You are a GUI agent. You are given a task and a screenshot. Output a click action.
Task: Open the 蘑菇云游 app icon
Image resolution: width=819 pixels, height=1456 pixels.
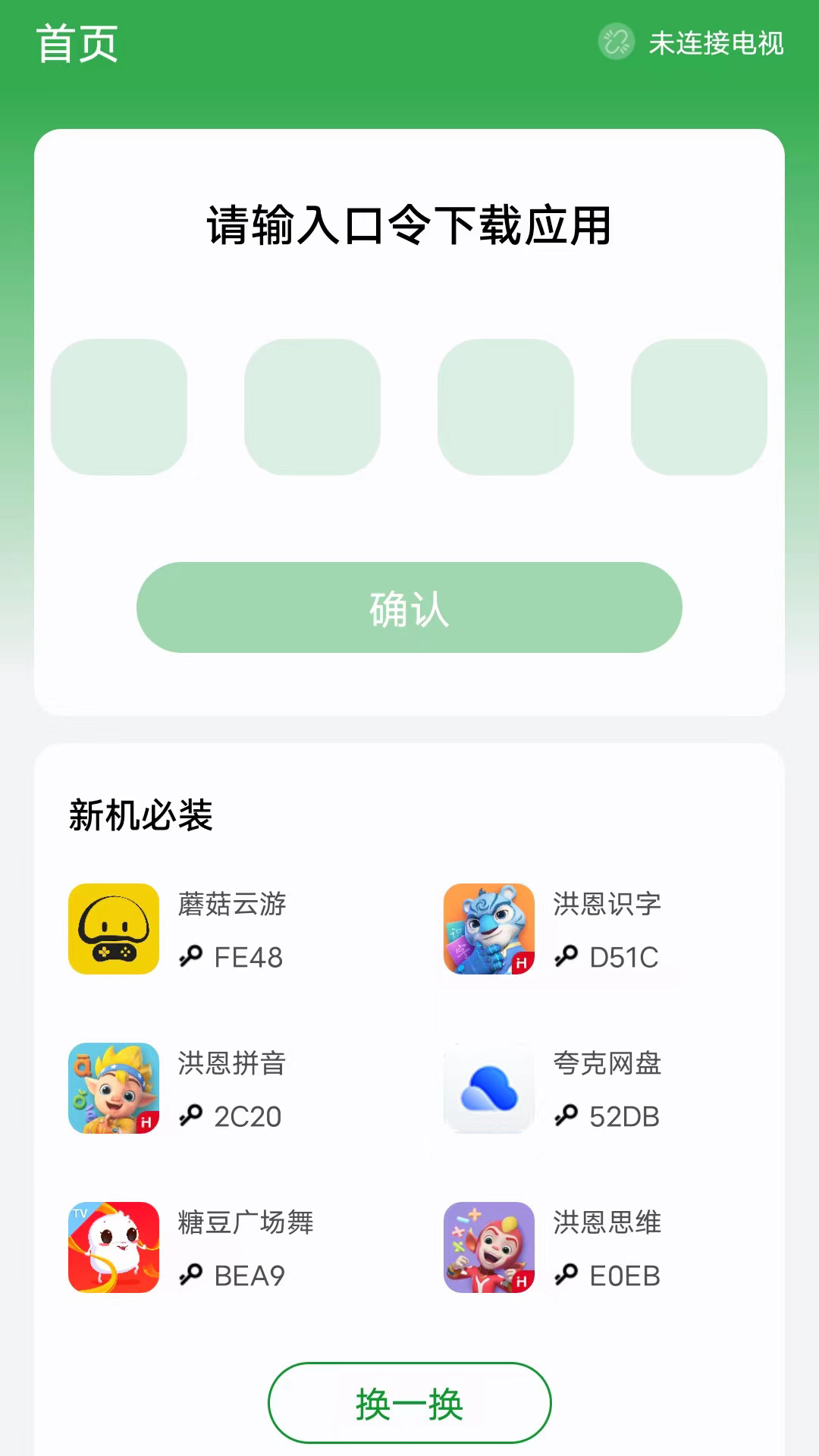point(112,929)
